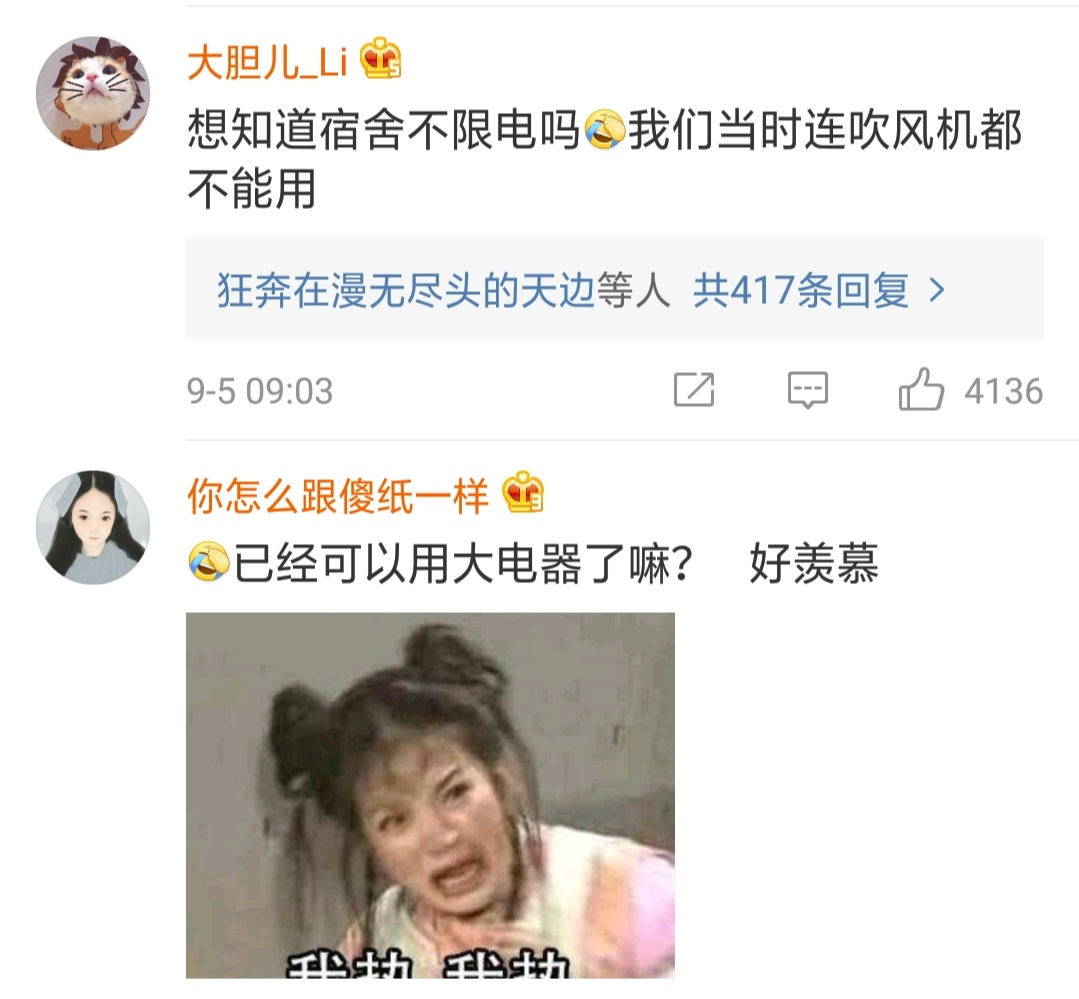
Task: Reply to 大胆儿_Li's comment
Action: tap(807, 390)
